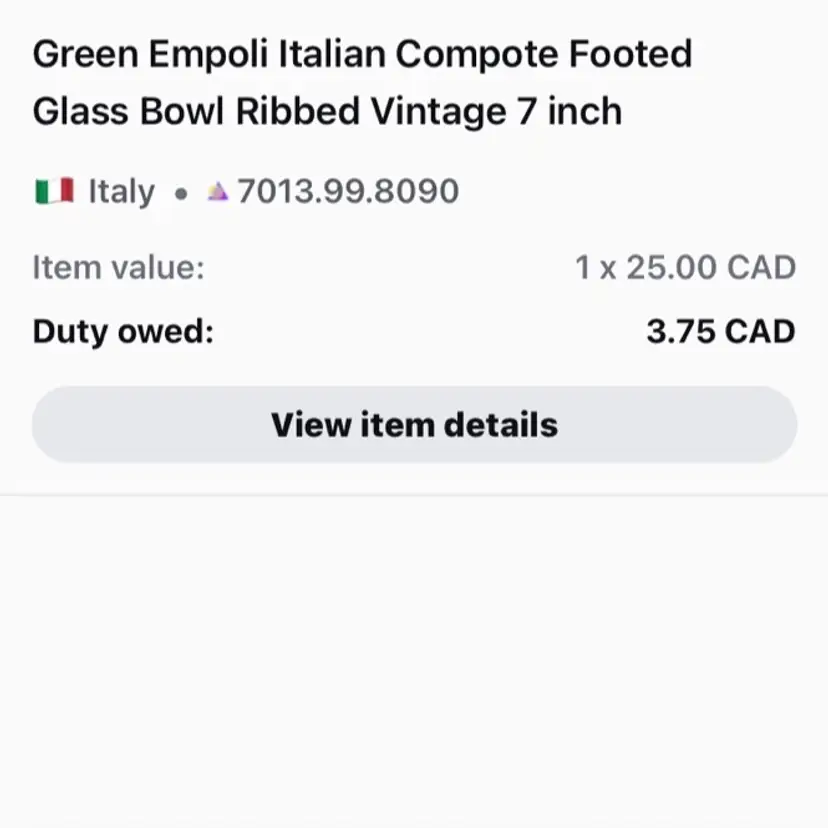This screenshot has height=828, width=828.
Task: Open View item details
Action: coord(414,425)
